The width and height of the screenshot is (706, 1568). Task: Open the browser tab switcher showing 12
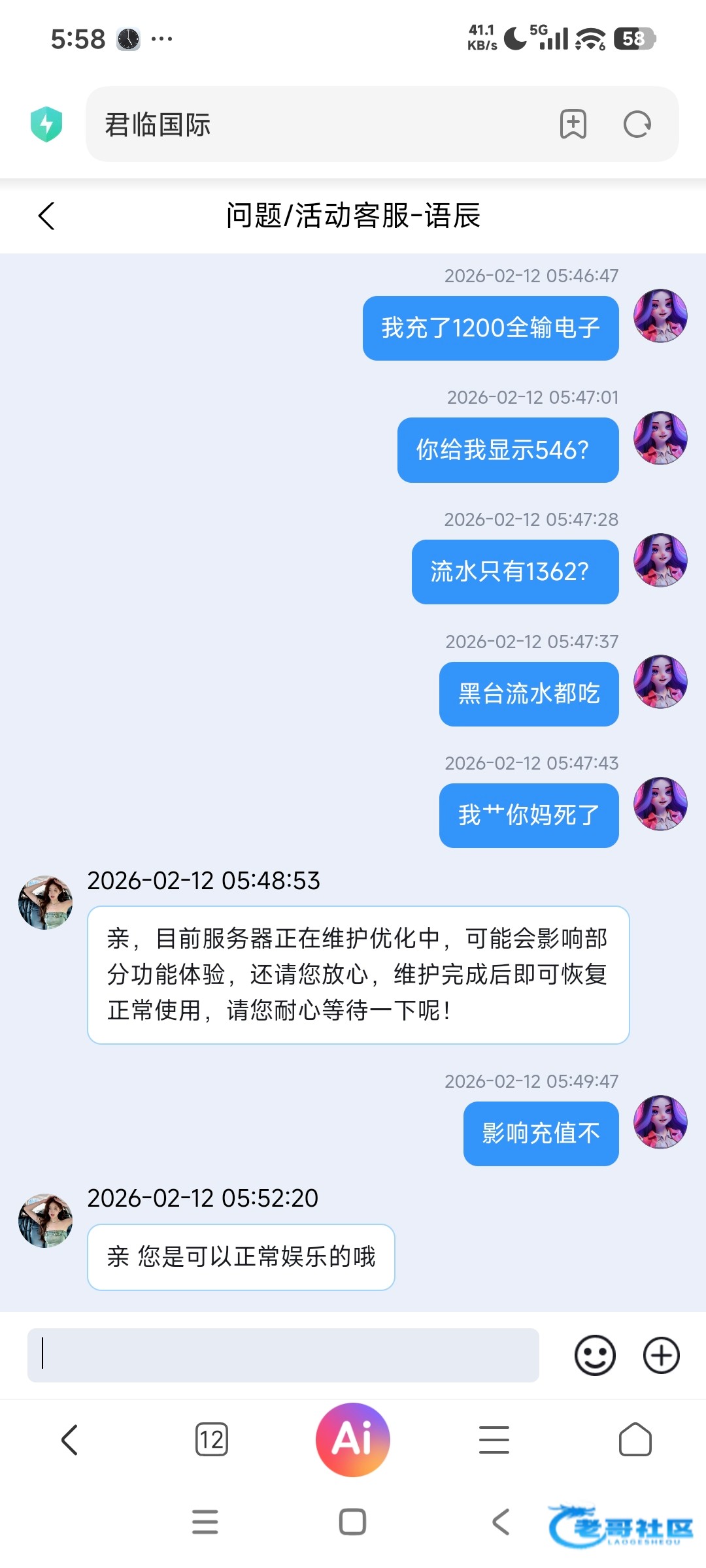click(211, 1440)
